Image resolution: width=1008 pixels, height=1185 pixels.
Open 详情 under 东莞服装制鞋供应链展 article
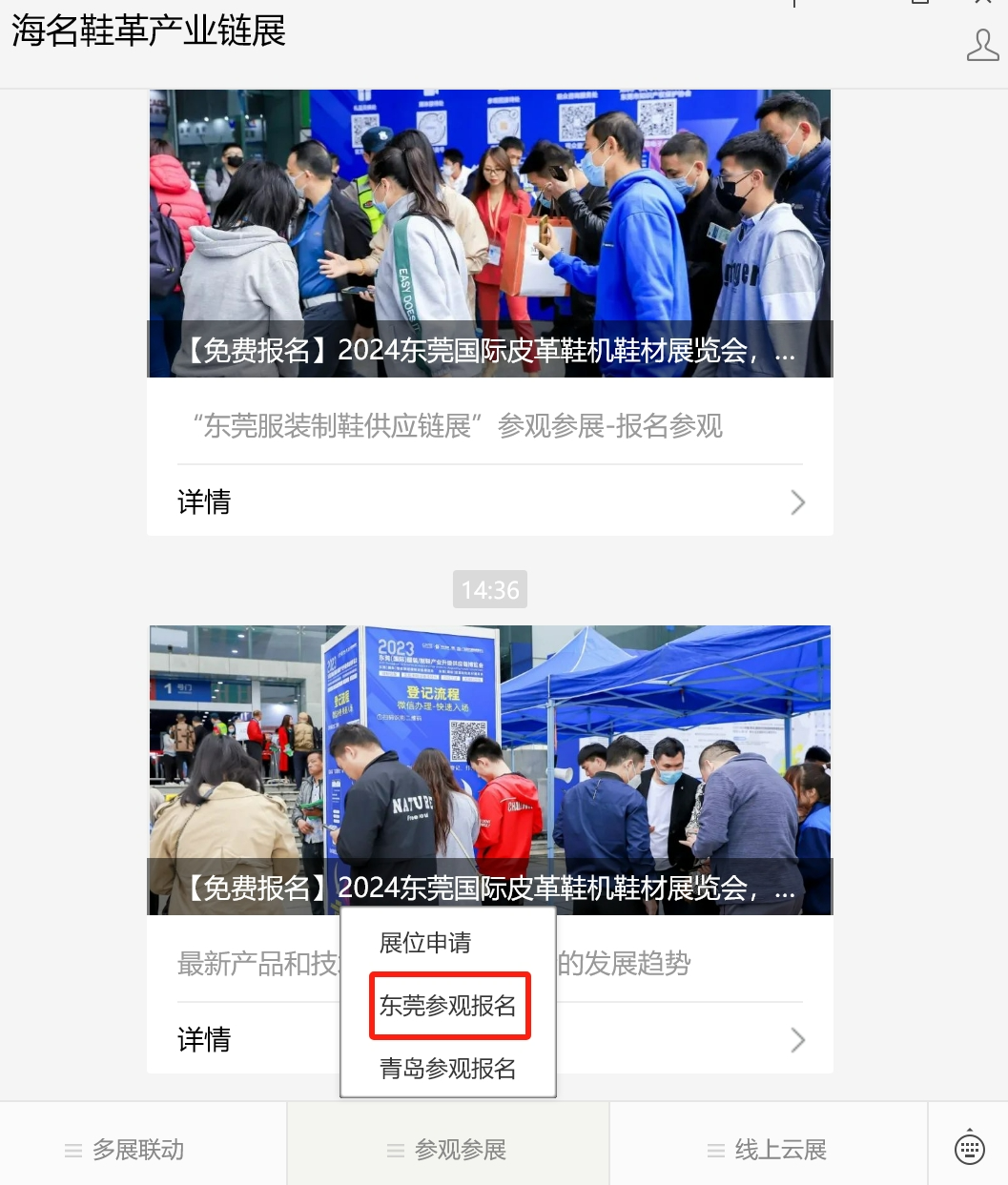[490, 502]
